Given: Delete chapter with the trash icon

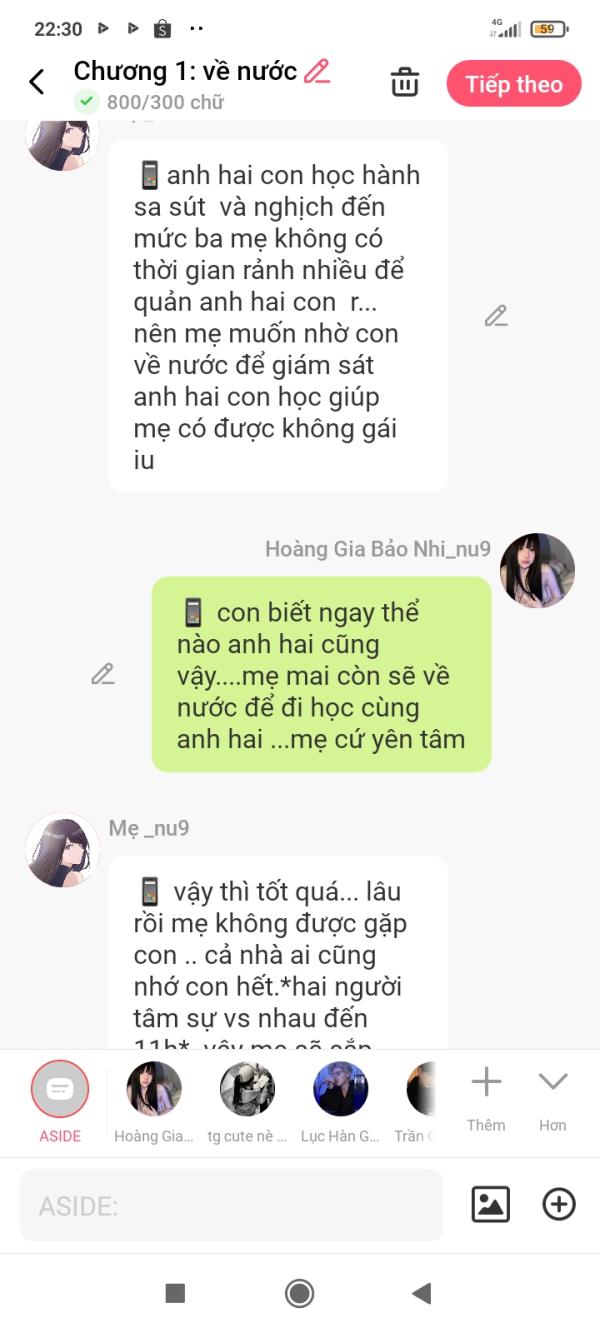Looking at the screenshot, I should 405,82.
